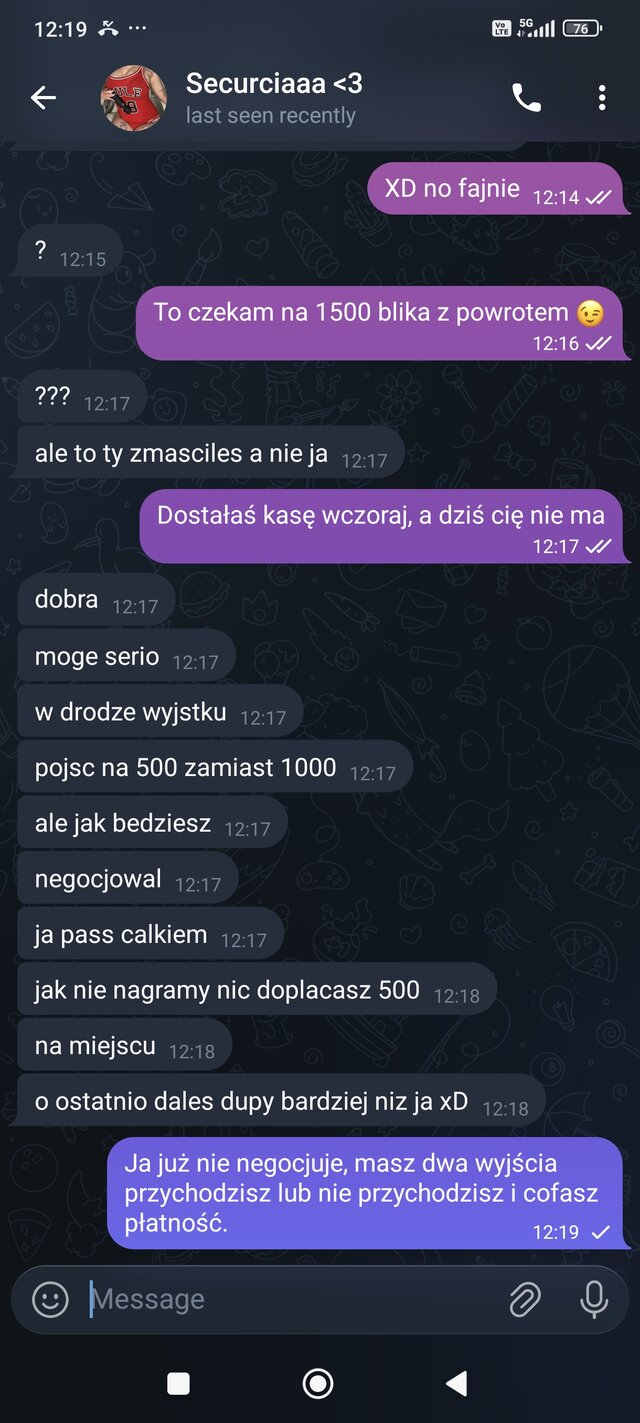Focus the Message text field
Screen dimensions: 640x1423
click(290, 1299)
